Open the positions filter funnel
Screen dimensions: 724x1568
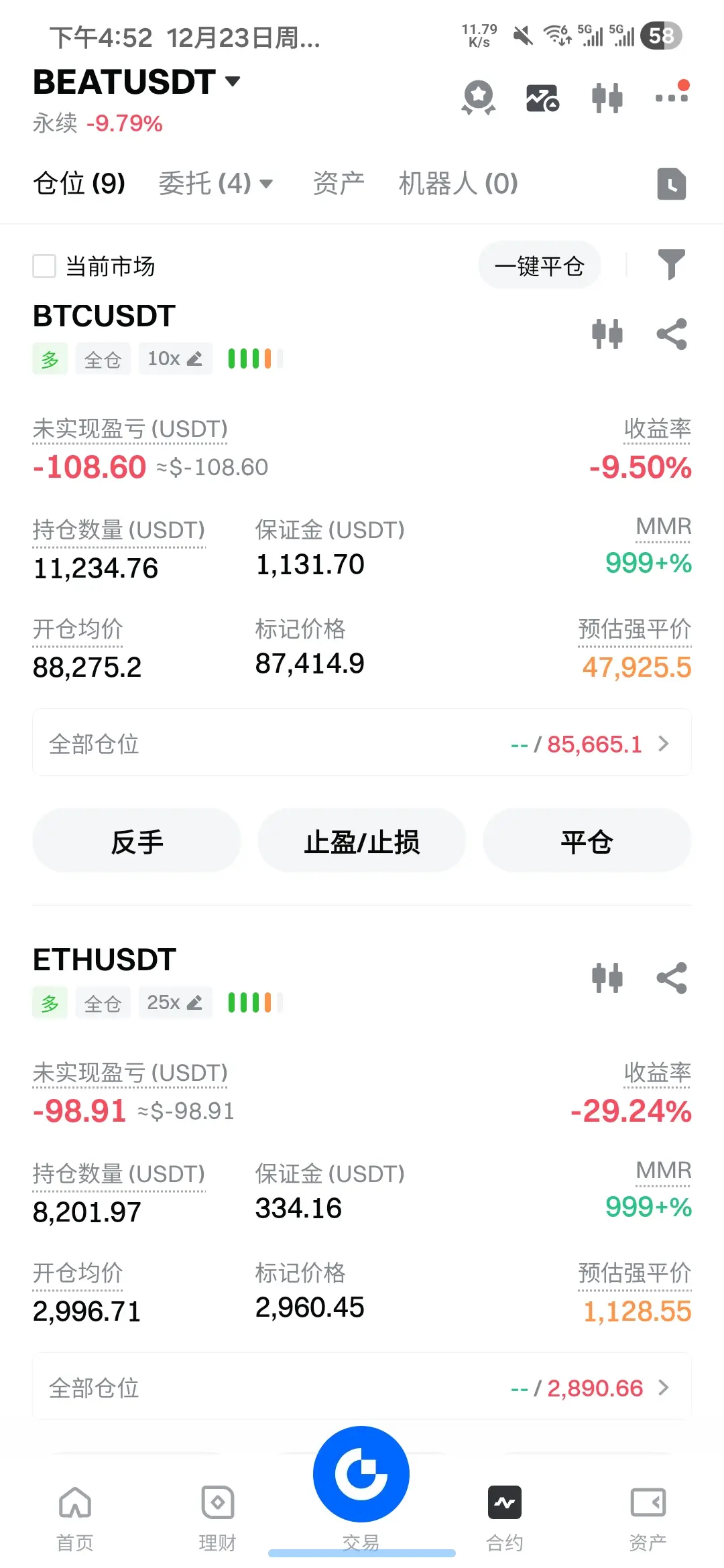(x=671, y=264)
